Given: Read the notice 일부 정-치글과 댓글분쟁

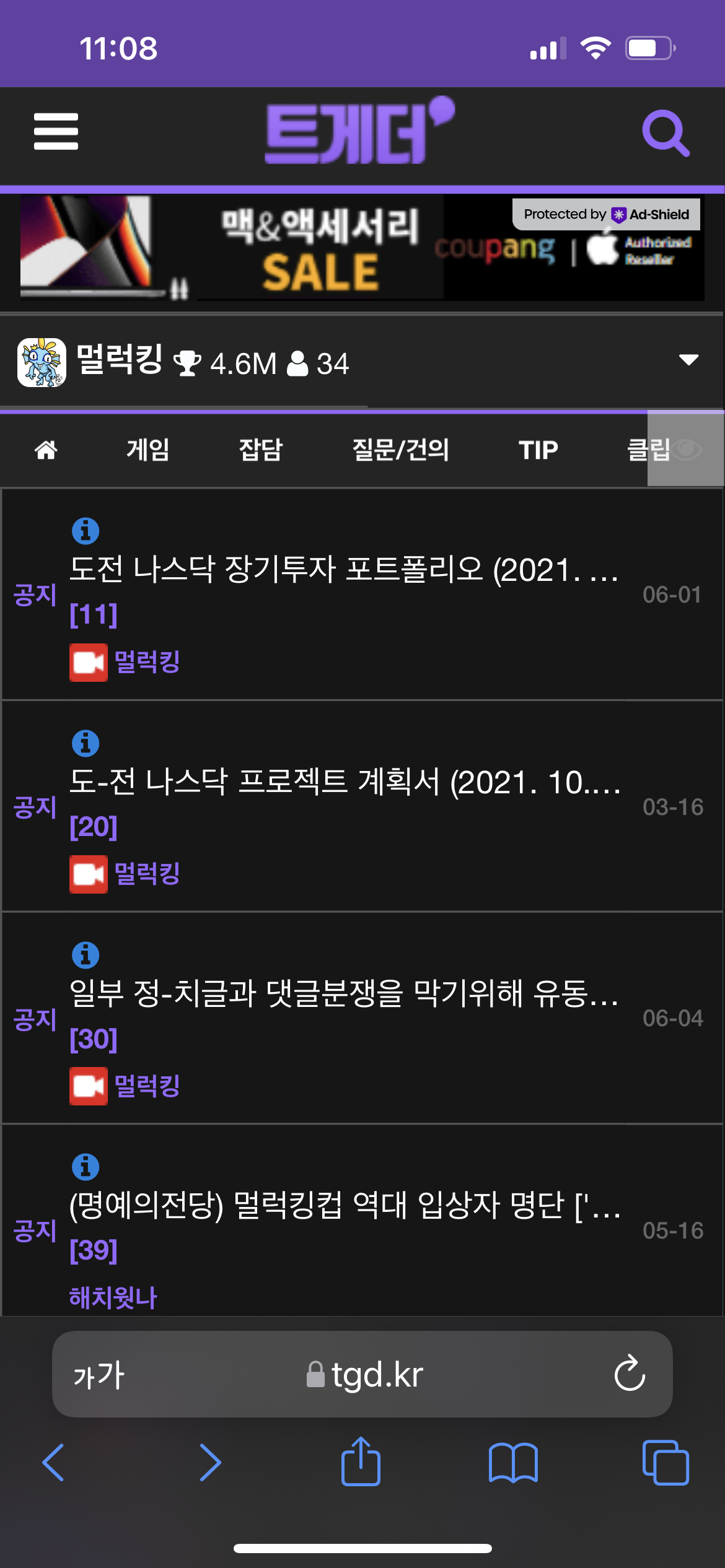Looking at the screenshot, I should (344, 994).
